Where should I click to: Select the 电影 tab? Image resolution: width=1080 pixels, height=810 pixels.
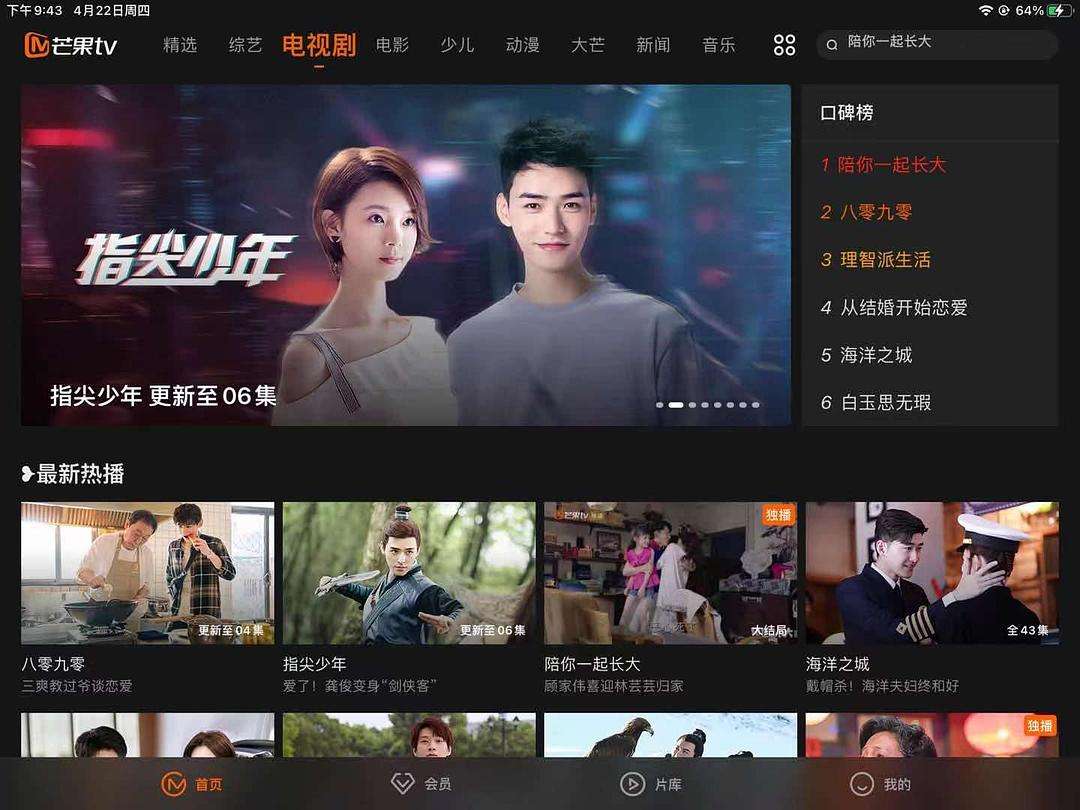click(x=392, y=45)
